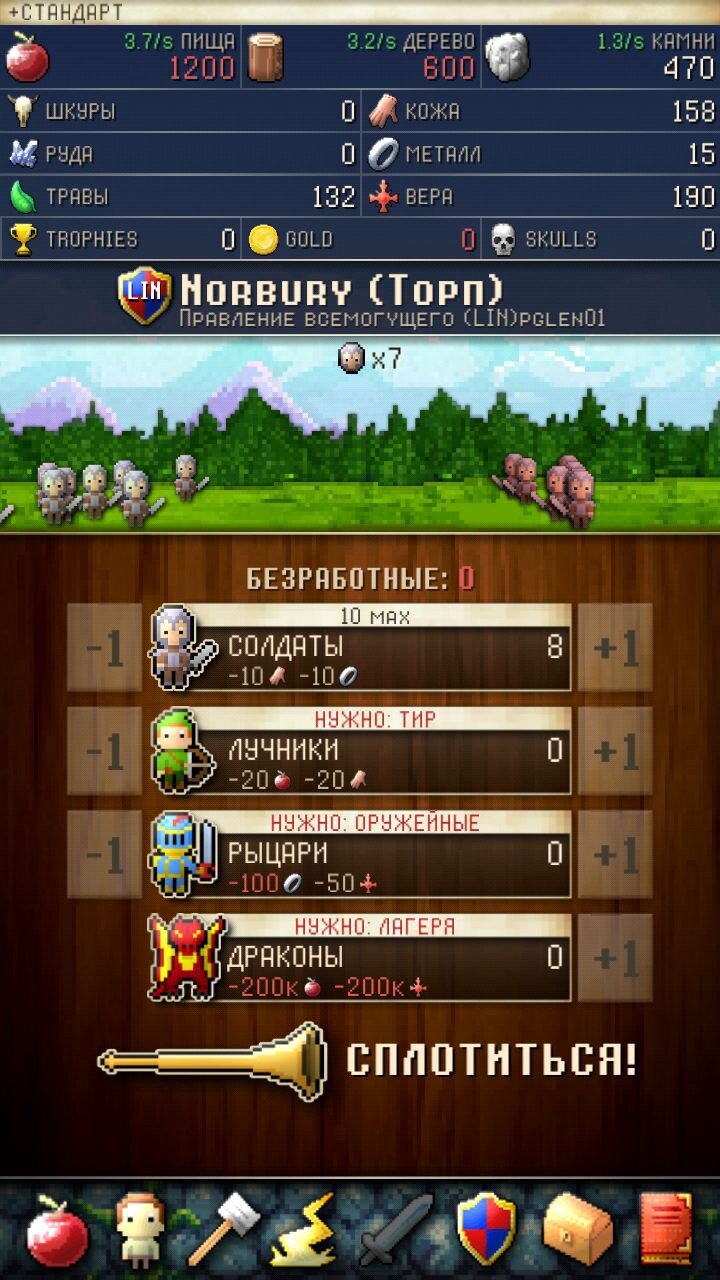Switch to the lightning bolt tab

pyautogui.click(x=303, y=1231)
